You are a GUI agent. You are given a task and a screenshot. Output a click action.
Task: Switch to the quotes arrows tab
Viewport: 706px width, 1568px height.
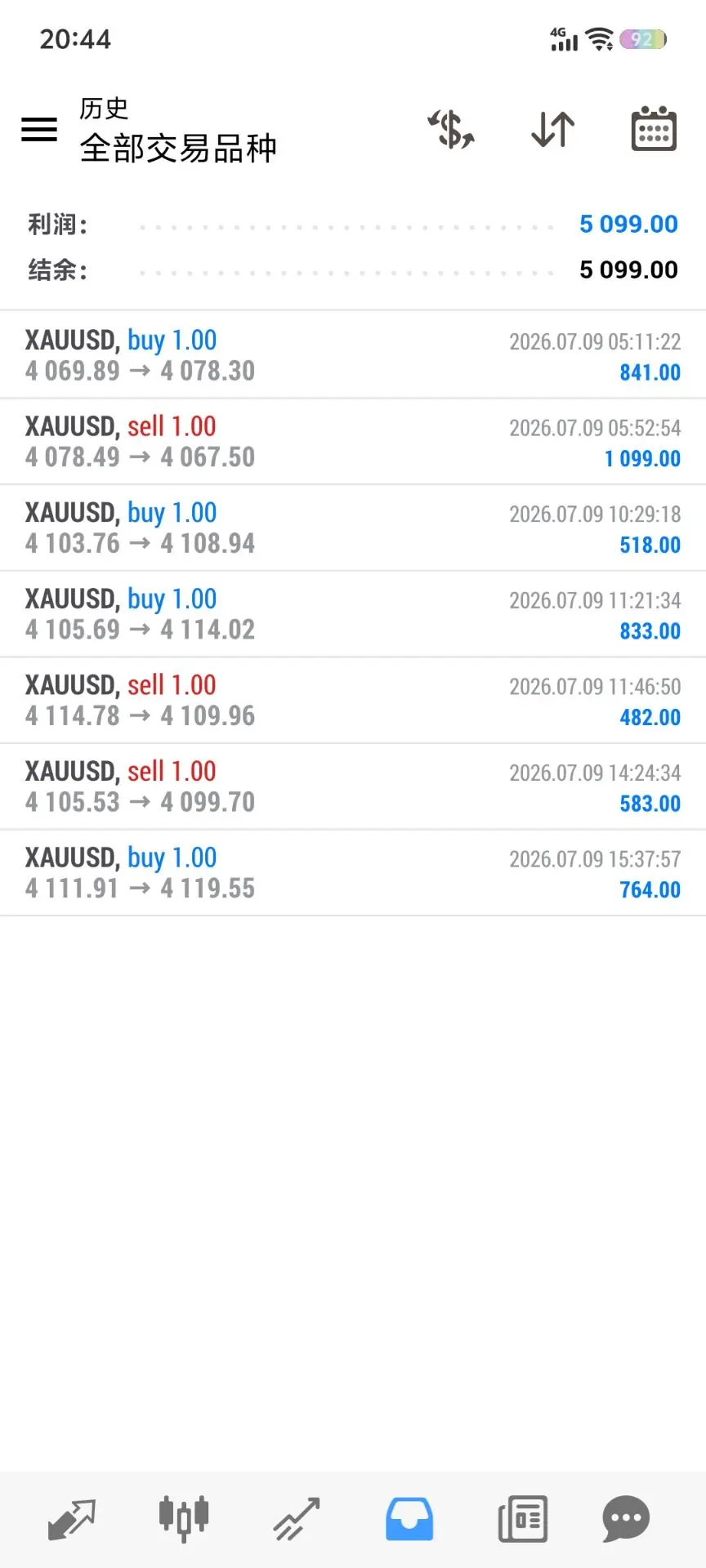72,1519
